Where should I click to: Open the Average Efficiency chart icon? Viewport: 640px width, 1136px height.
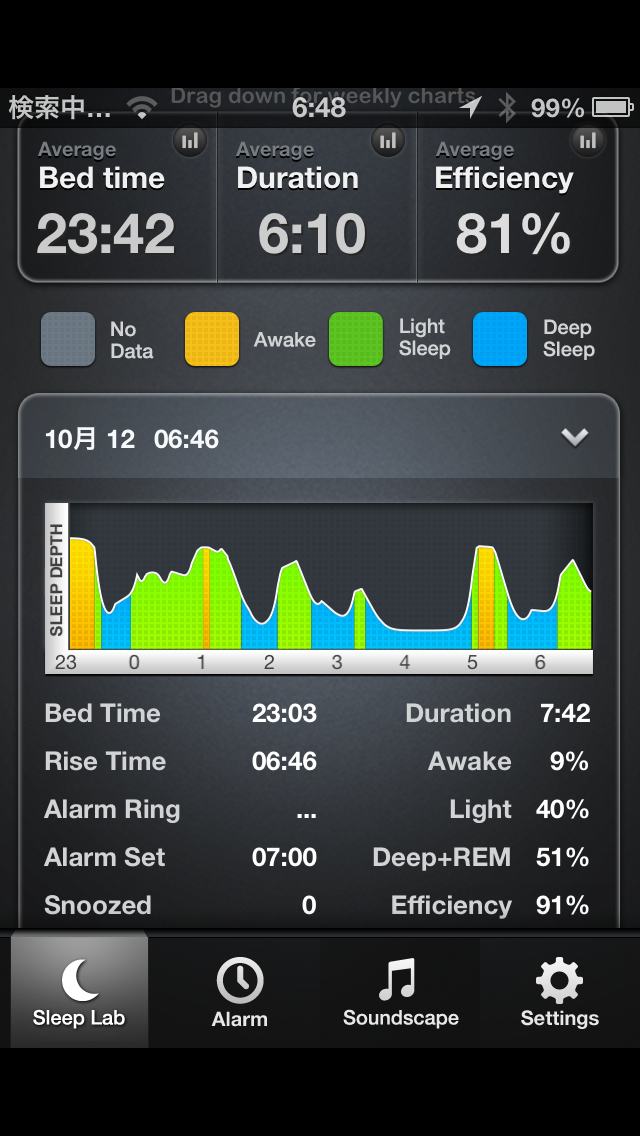click(x=588, y=141)
